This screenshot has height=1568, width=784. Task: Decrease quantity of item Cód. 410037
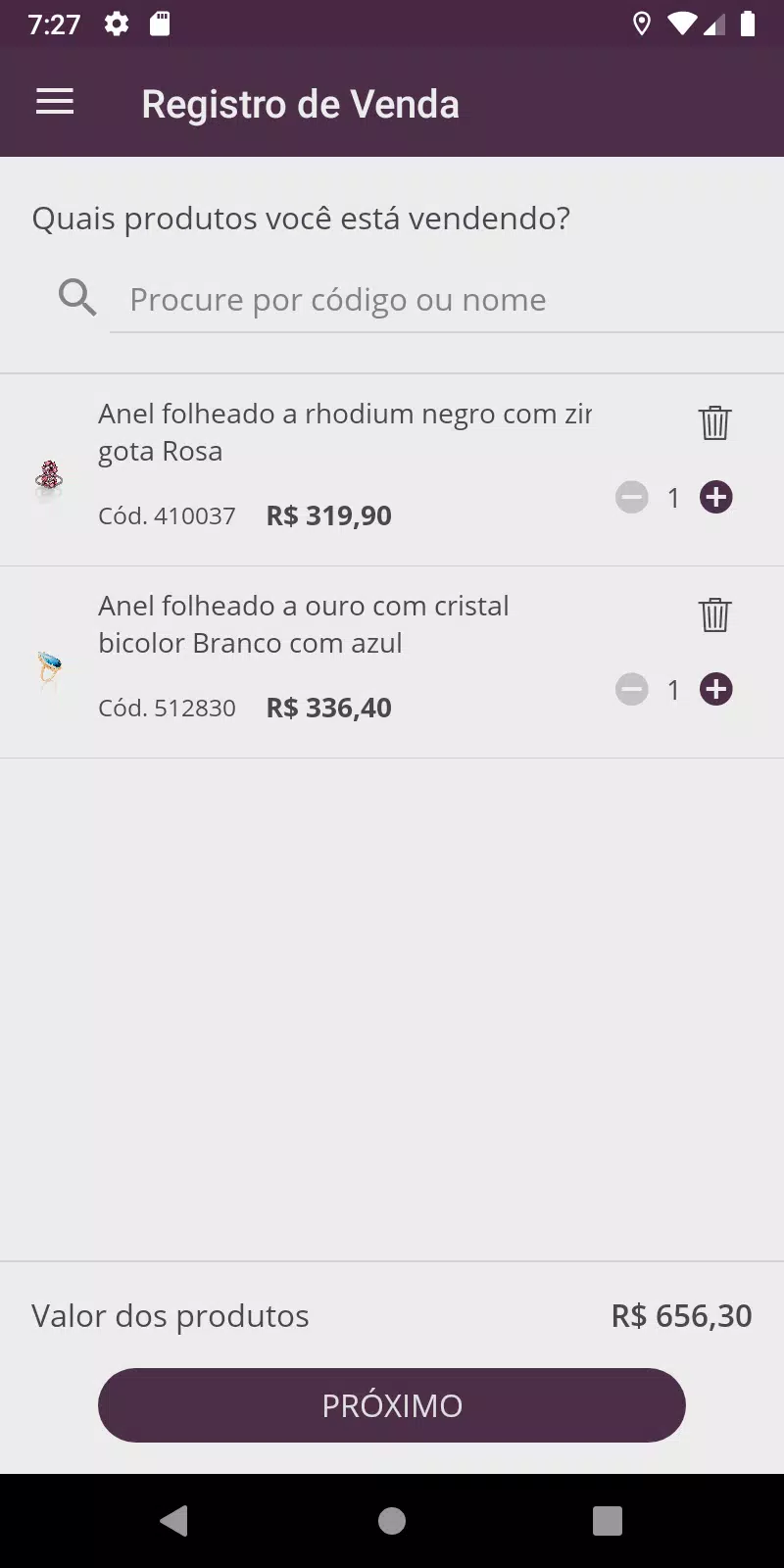point(632,497)
